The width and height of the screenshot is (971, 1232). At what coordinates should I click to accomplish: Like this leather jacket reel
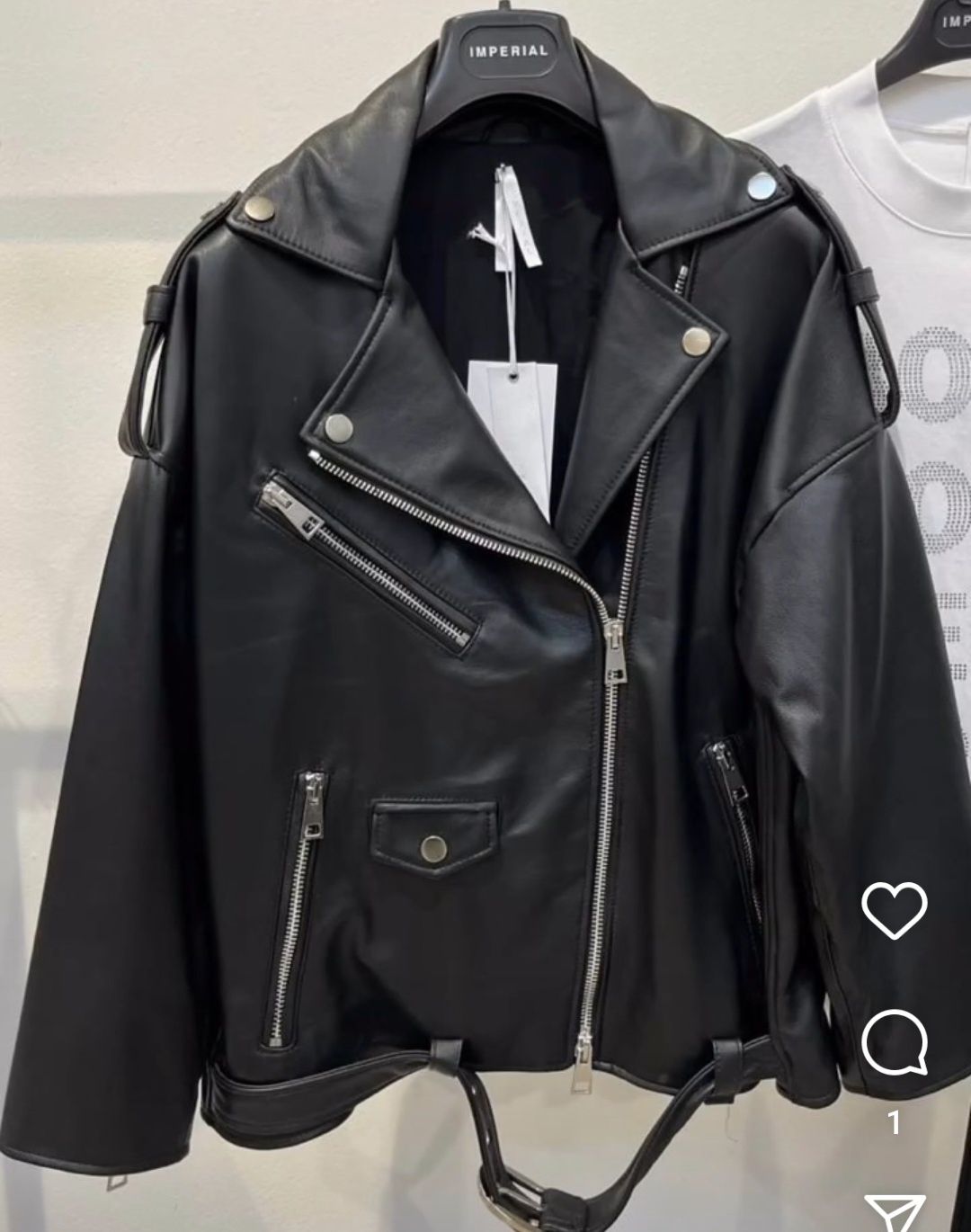894,909
